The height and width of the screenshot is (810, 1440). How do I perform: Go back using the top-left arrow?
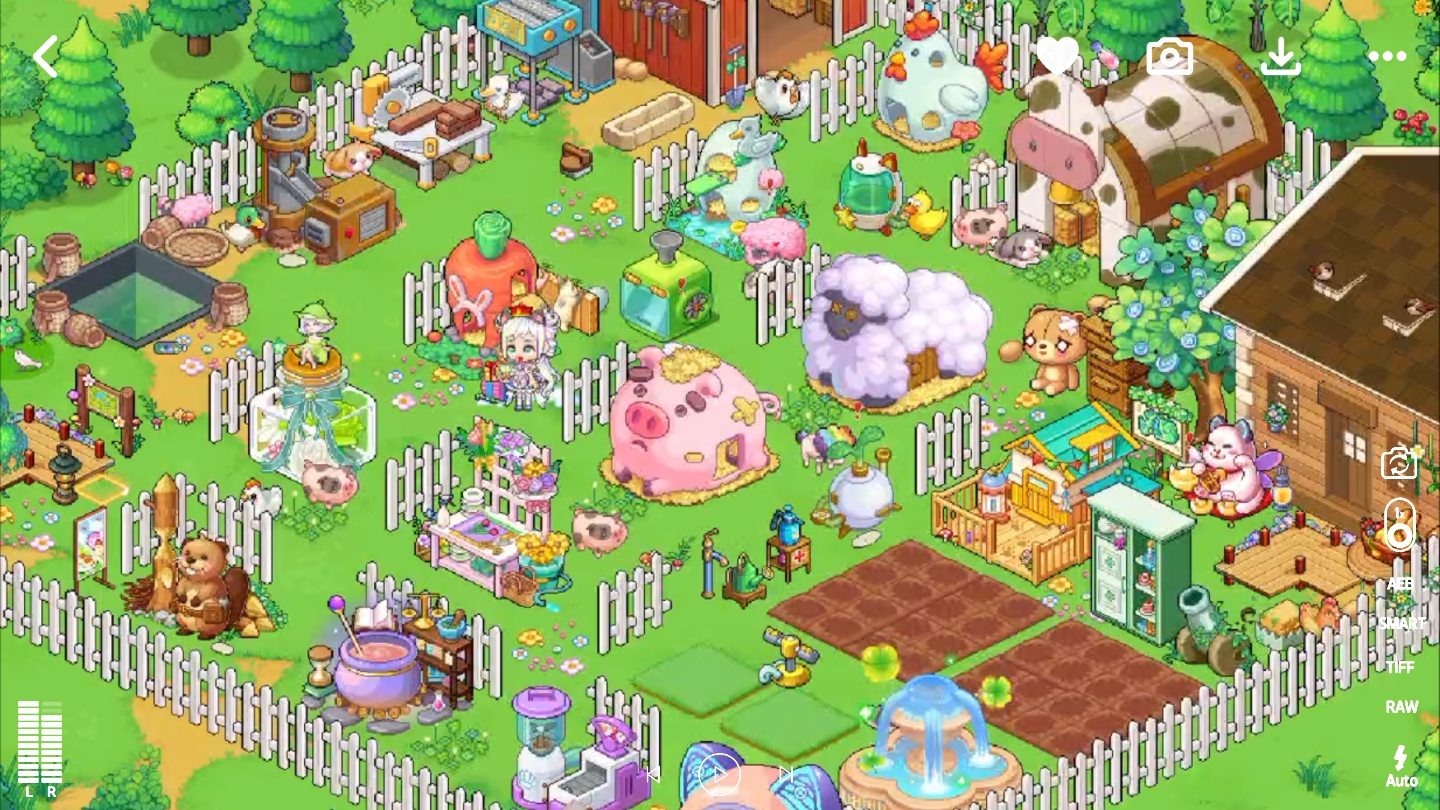pos(45,57)
